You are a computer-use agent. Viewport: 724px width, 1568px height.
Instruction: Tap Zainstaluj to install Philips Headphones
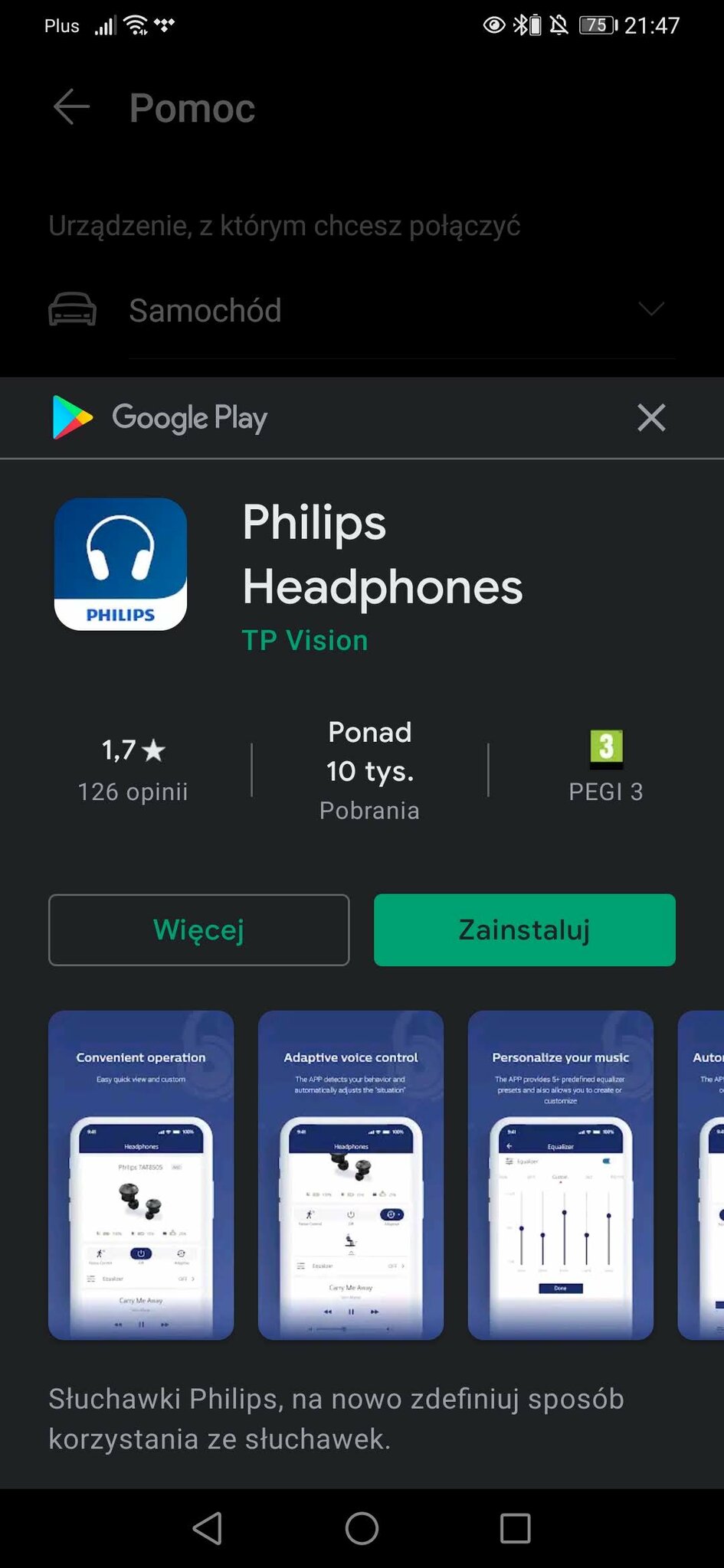point(524,929)
